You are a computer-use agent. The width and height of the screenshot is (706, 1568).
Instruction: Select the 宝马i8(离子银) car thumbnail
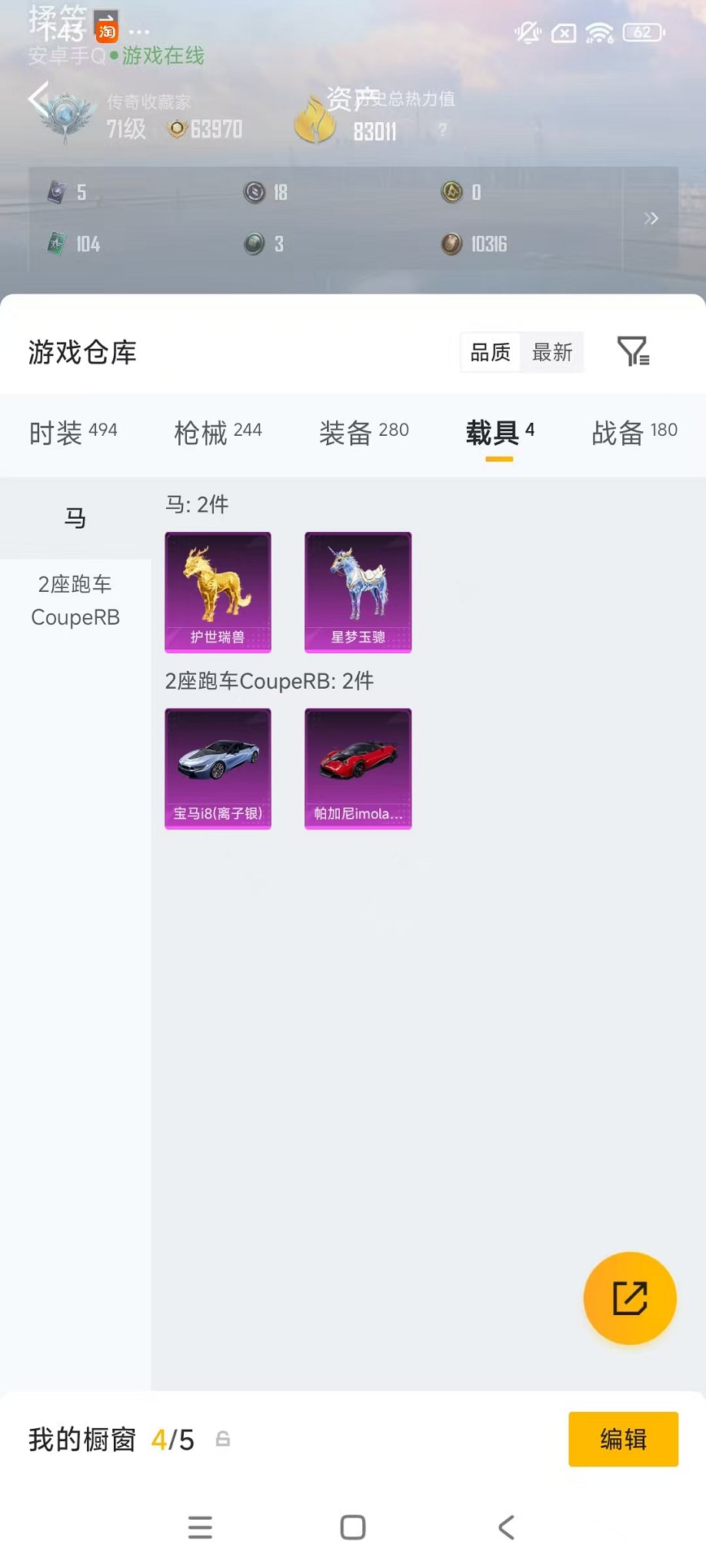218,767
